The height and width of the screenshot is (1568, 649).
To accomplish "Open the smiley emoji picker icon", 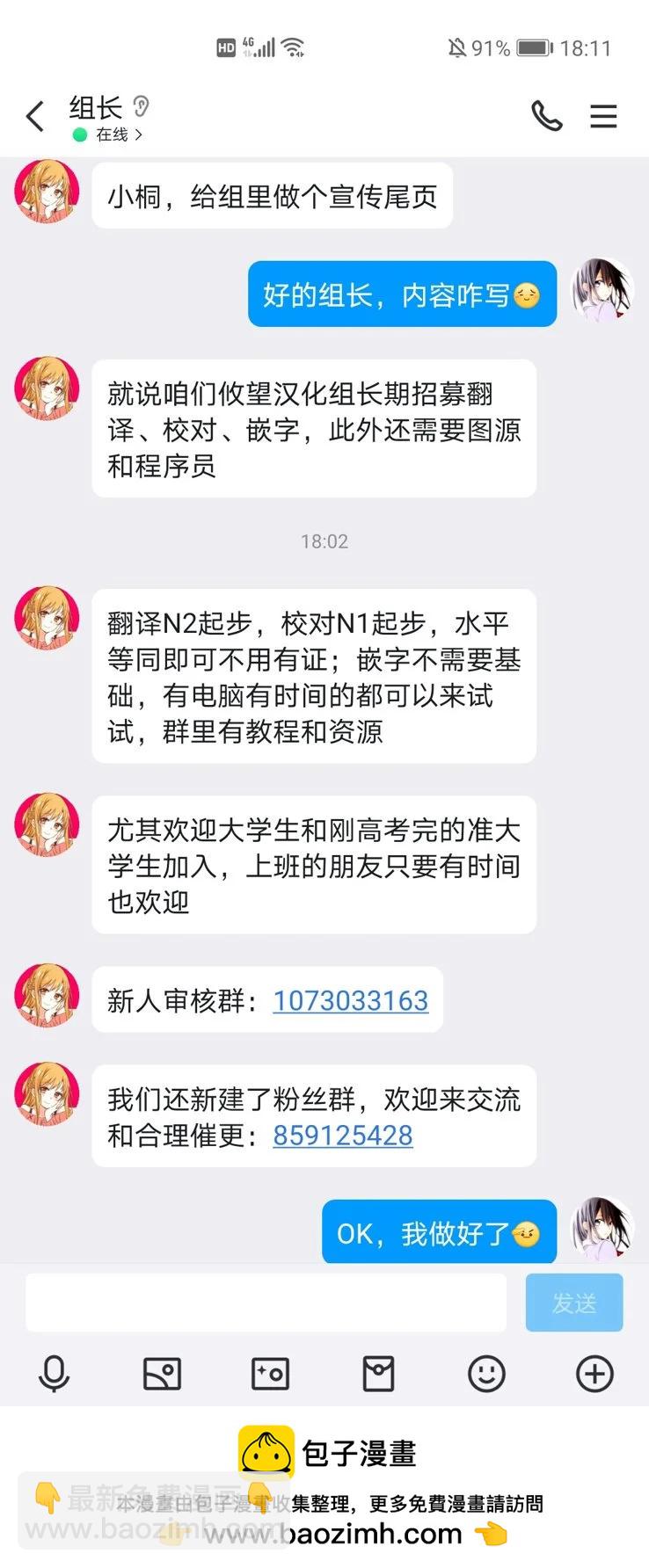I will coord(486,1373).
